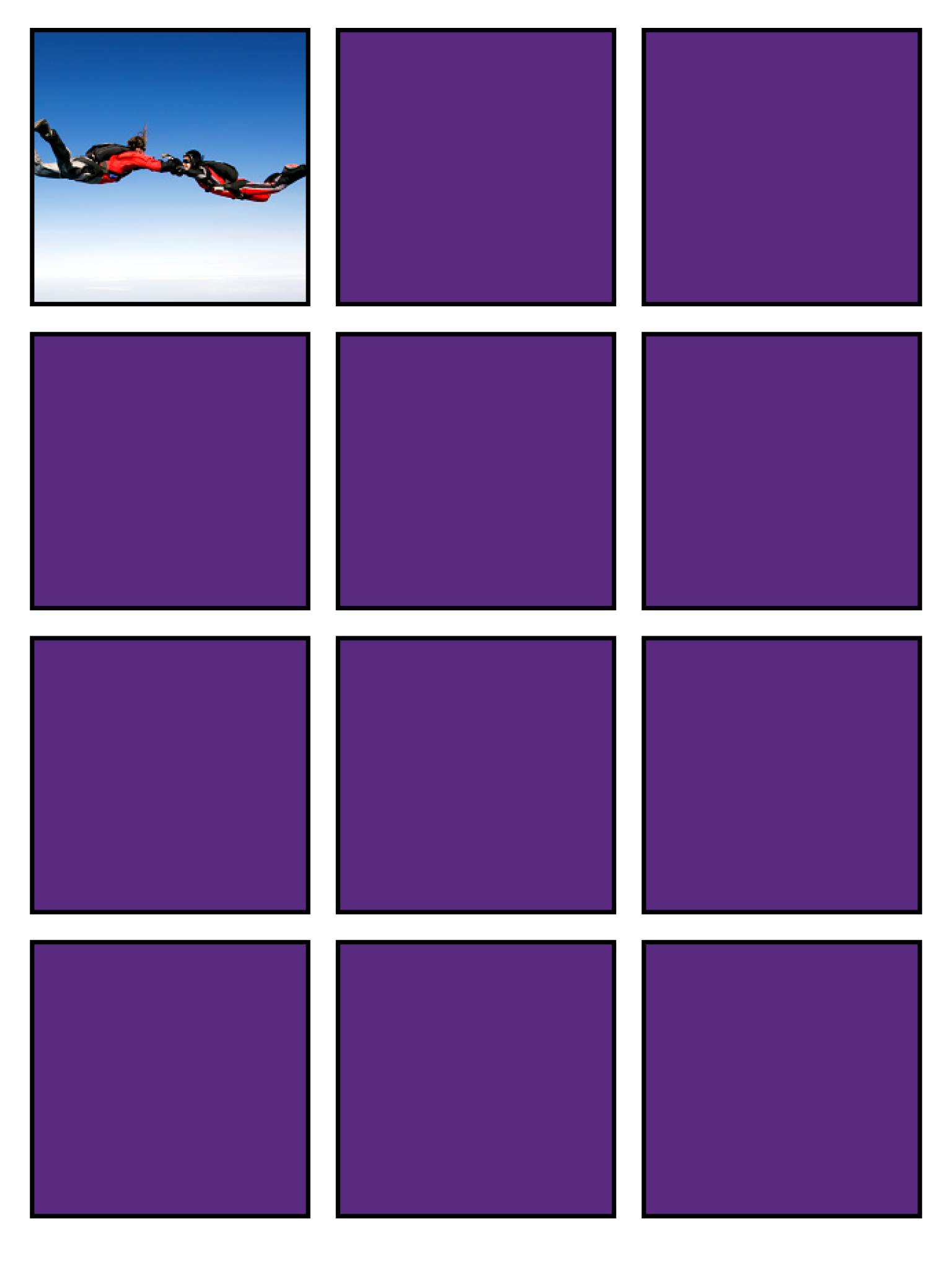Flip the first card of the third row

(170, 775)
